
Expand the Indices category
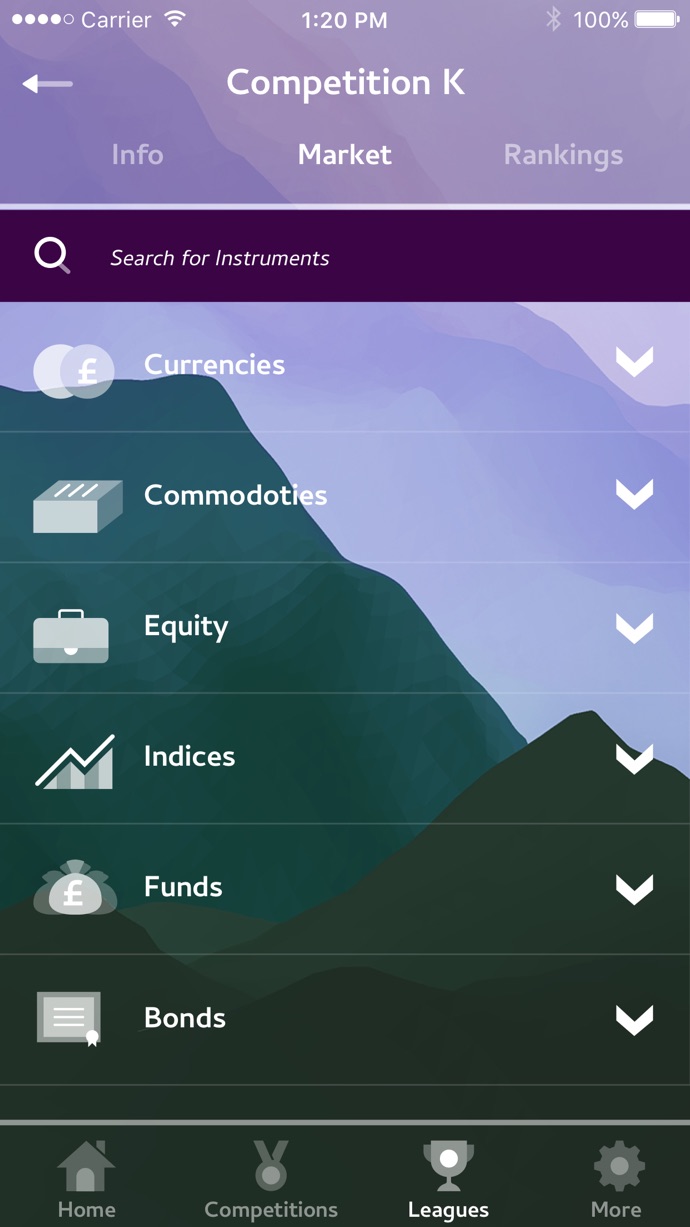634,757
